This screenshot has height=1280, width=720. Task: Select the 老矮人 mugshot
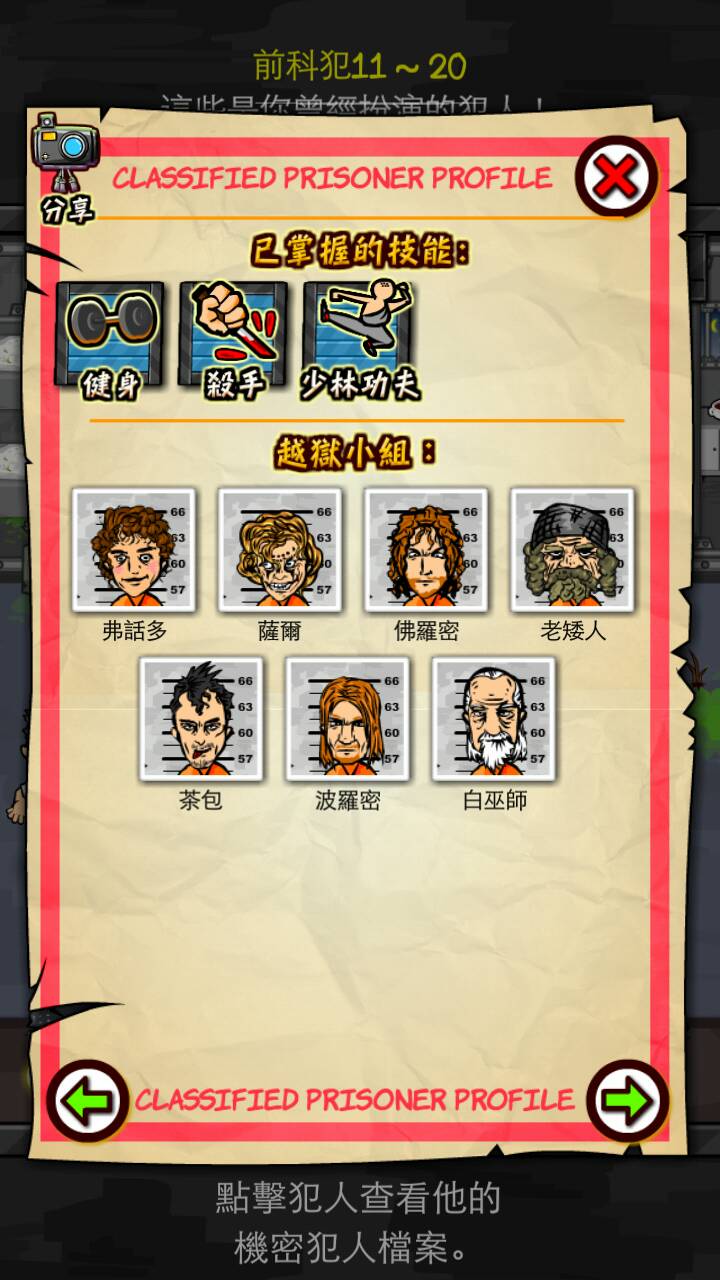[572, 550]
